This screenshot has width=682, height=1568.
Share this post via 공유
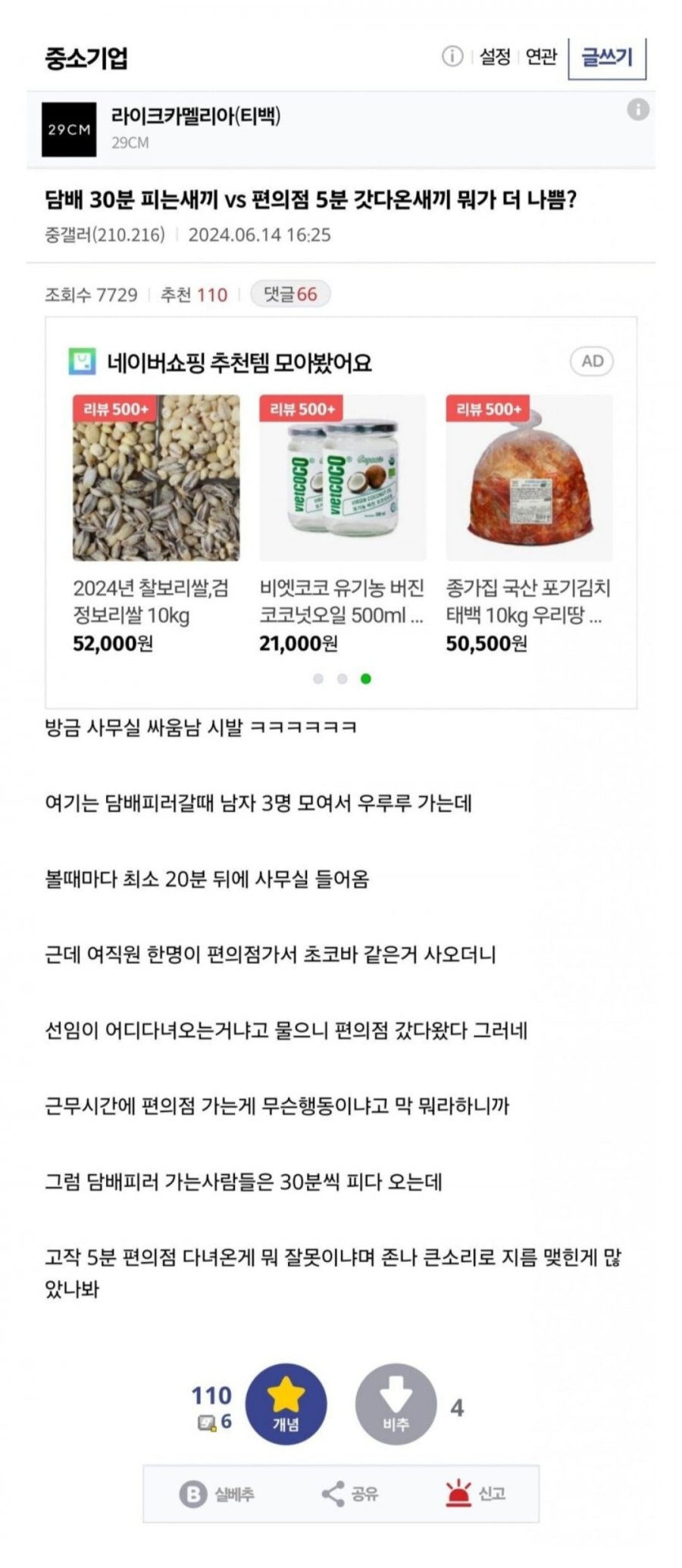(x=350, y=1494)
